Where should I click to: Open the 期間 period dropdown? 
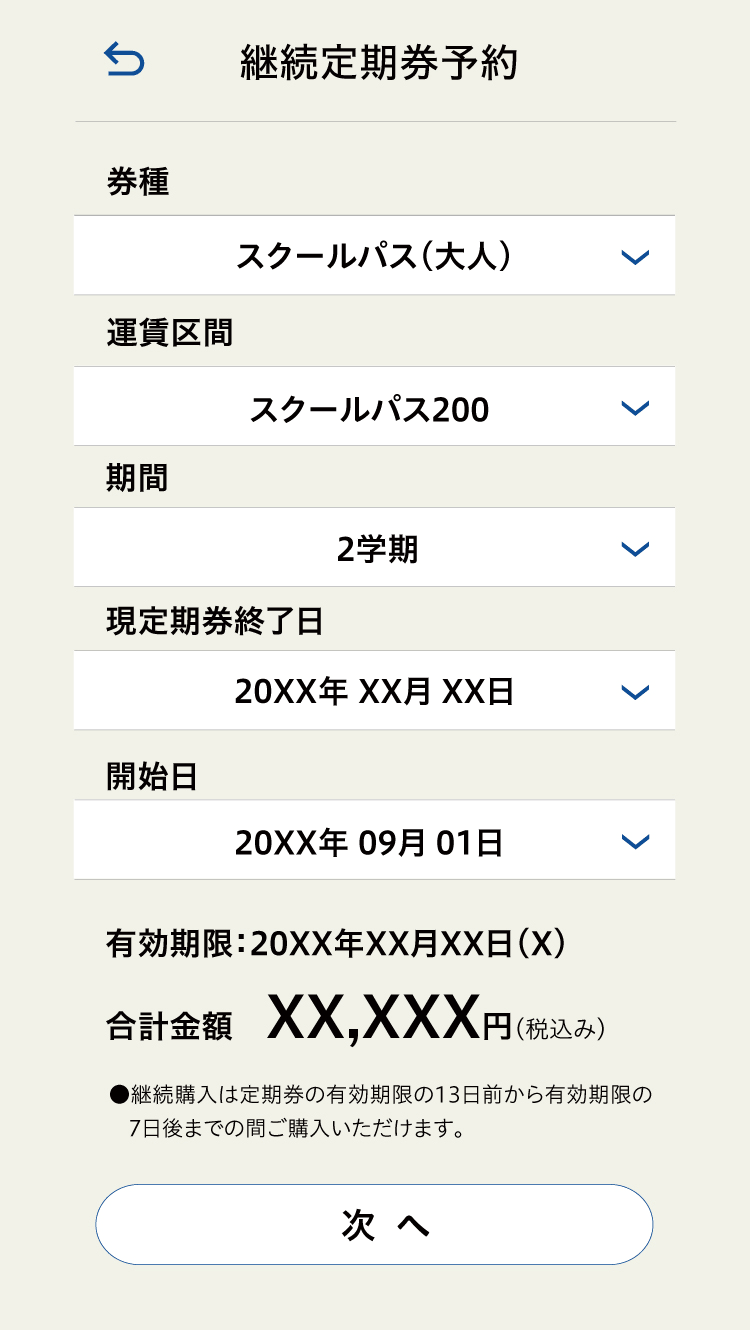(375, 548)
